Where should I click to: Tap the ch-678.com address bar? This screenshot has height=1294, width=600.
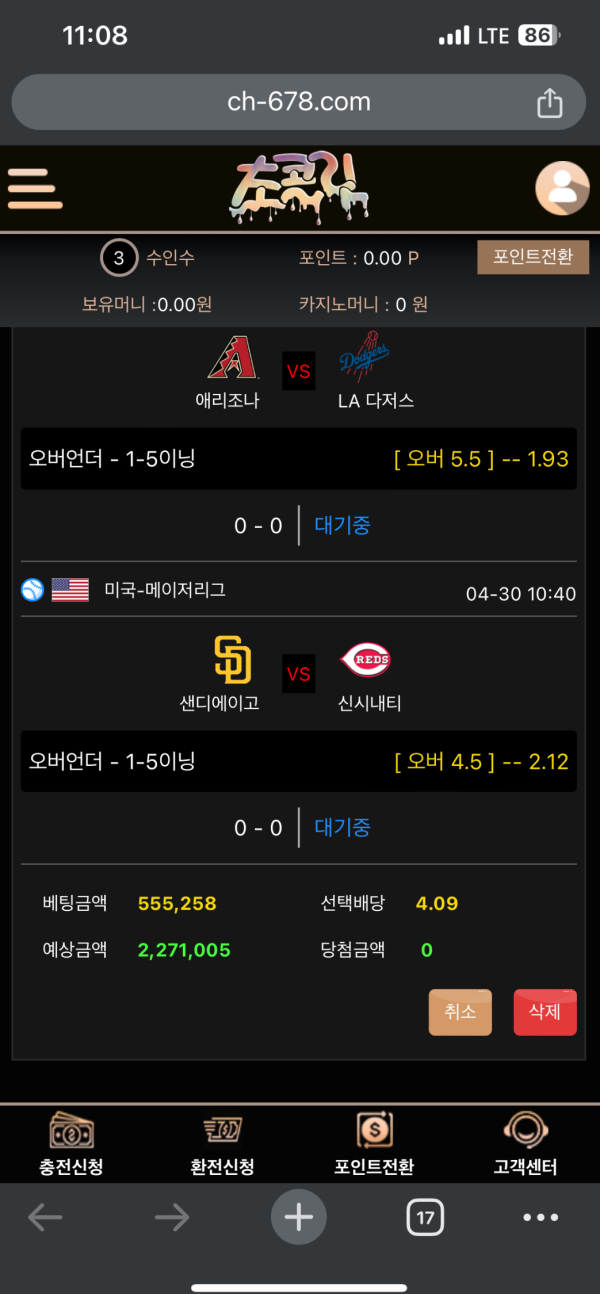point(299,102)
